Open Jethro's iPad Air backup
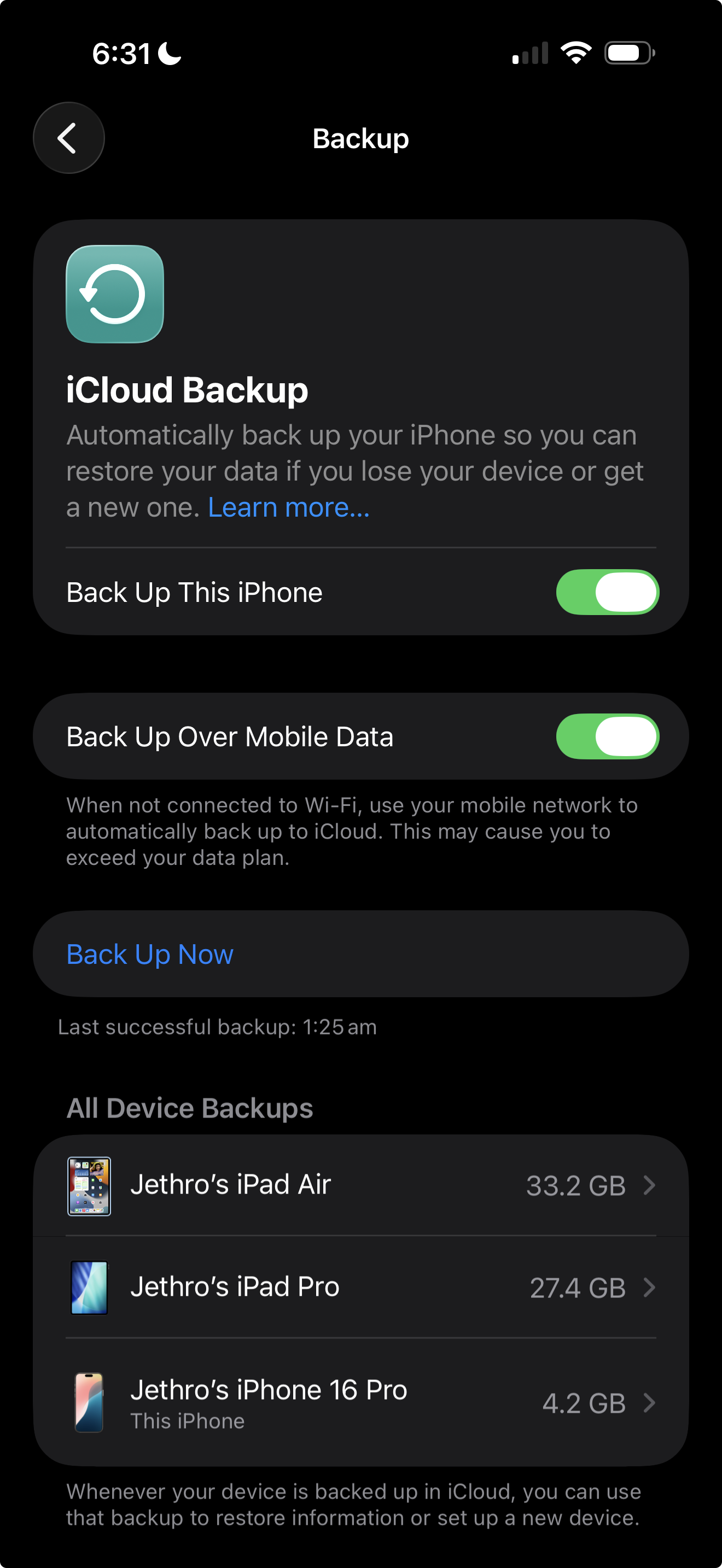This screenshot has width=722, height=1568. tap(361, 1185)
